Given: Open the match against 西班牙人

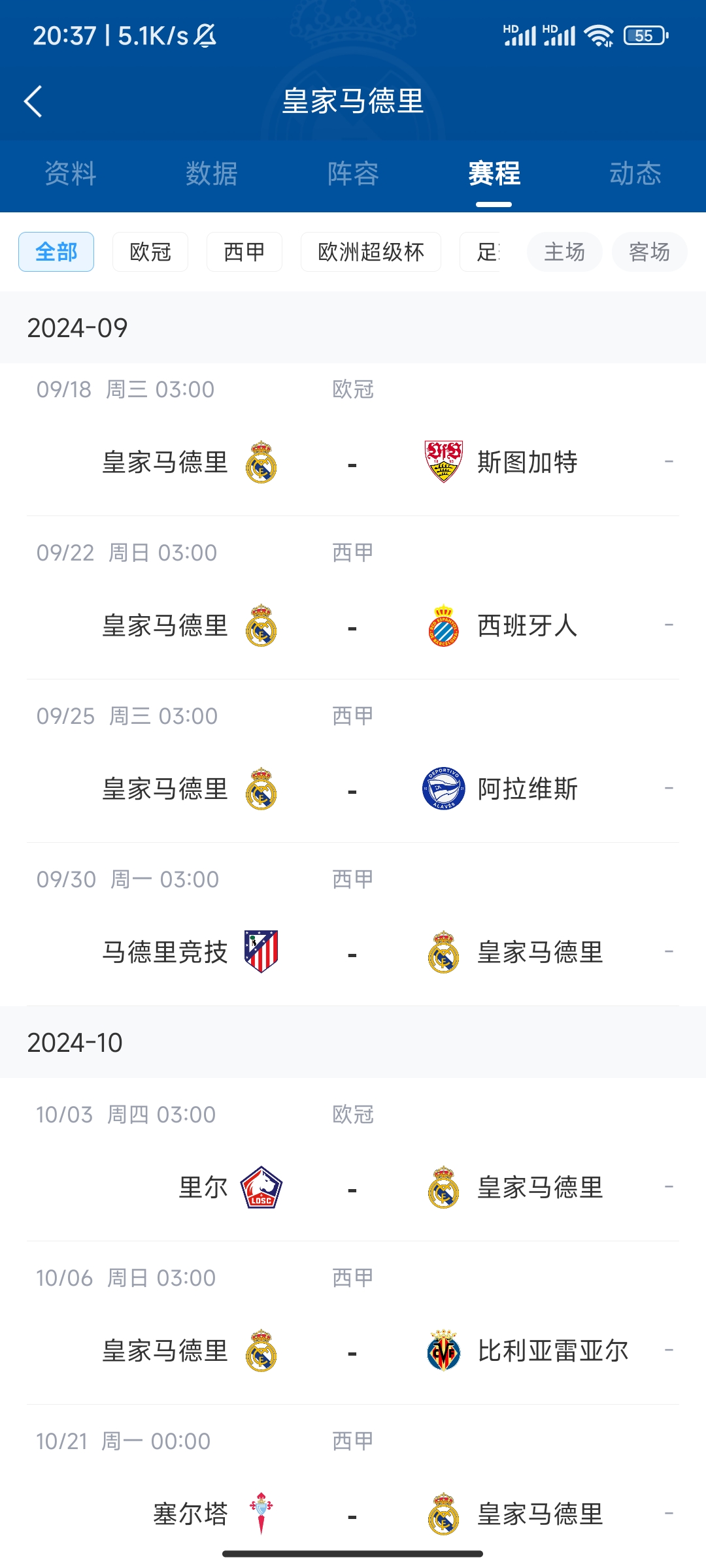Looking at the screenshot, I should (353, 598).
